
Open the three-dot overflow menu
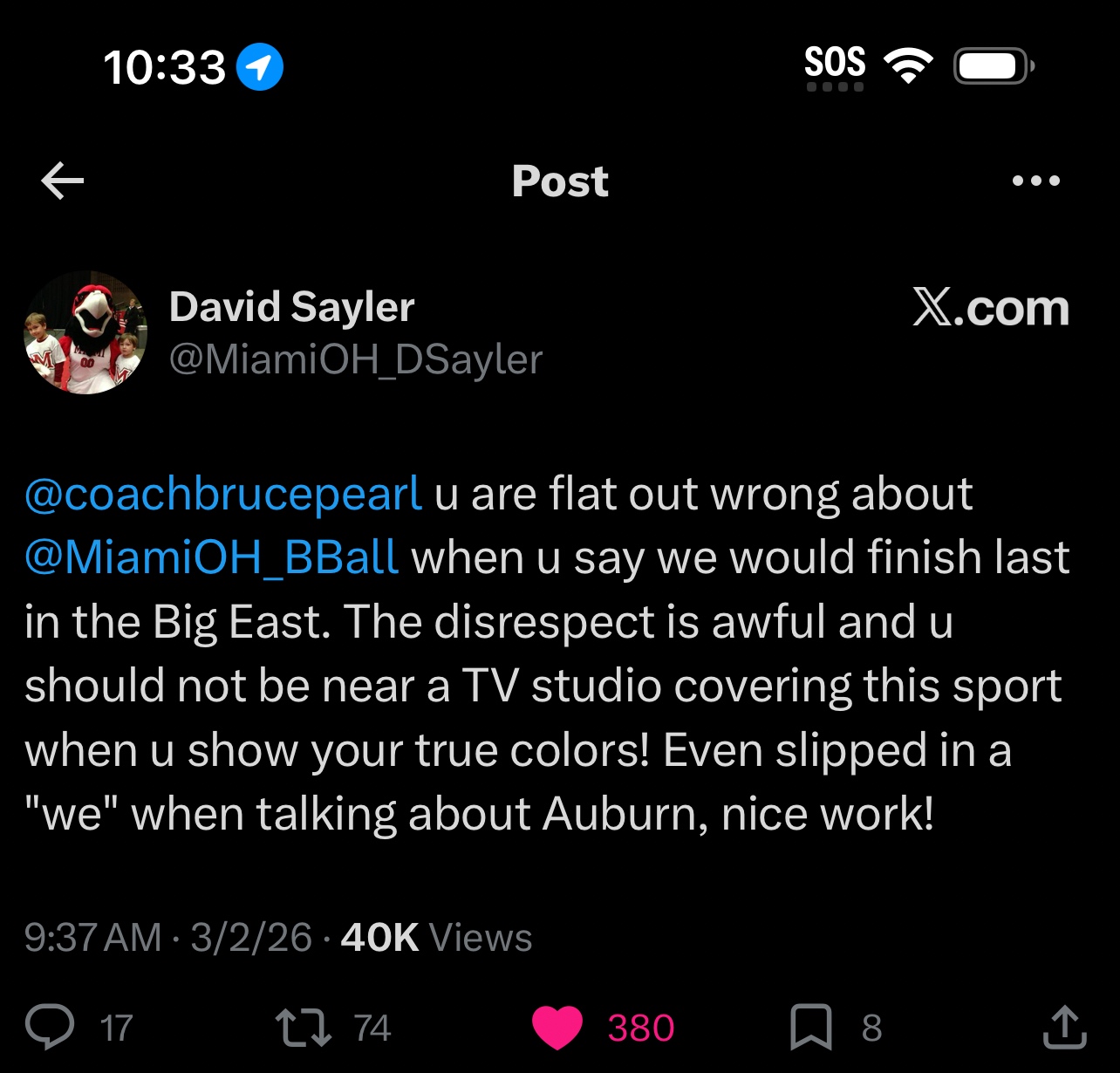pos(1036,181)
